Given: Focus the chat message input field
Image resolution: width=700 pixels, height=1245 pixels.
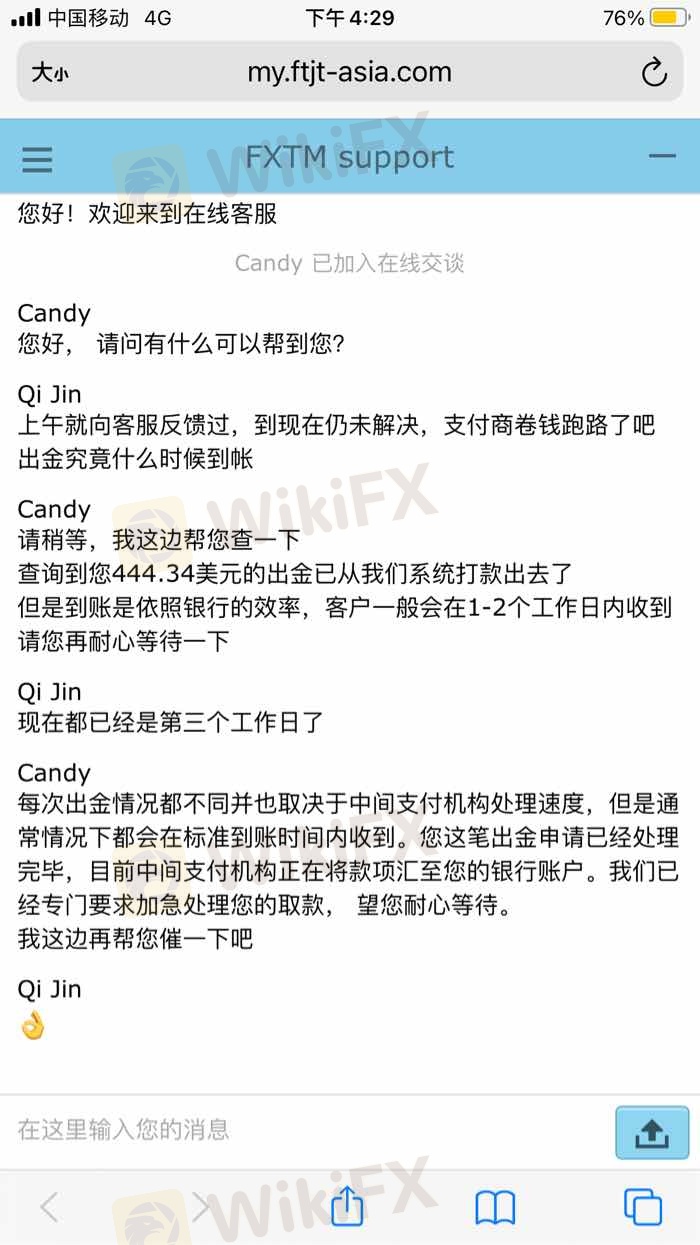Looking at the screenshot, I should [308, 1130].
